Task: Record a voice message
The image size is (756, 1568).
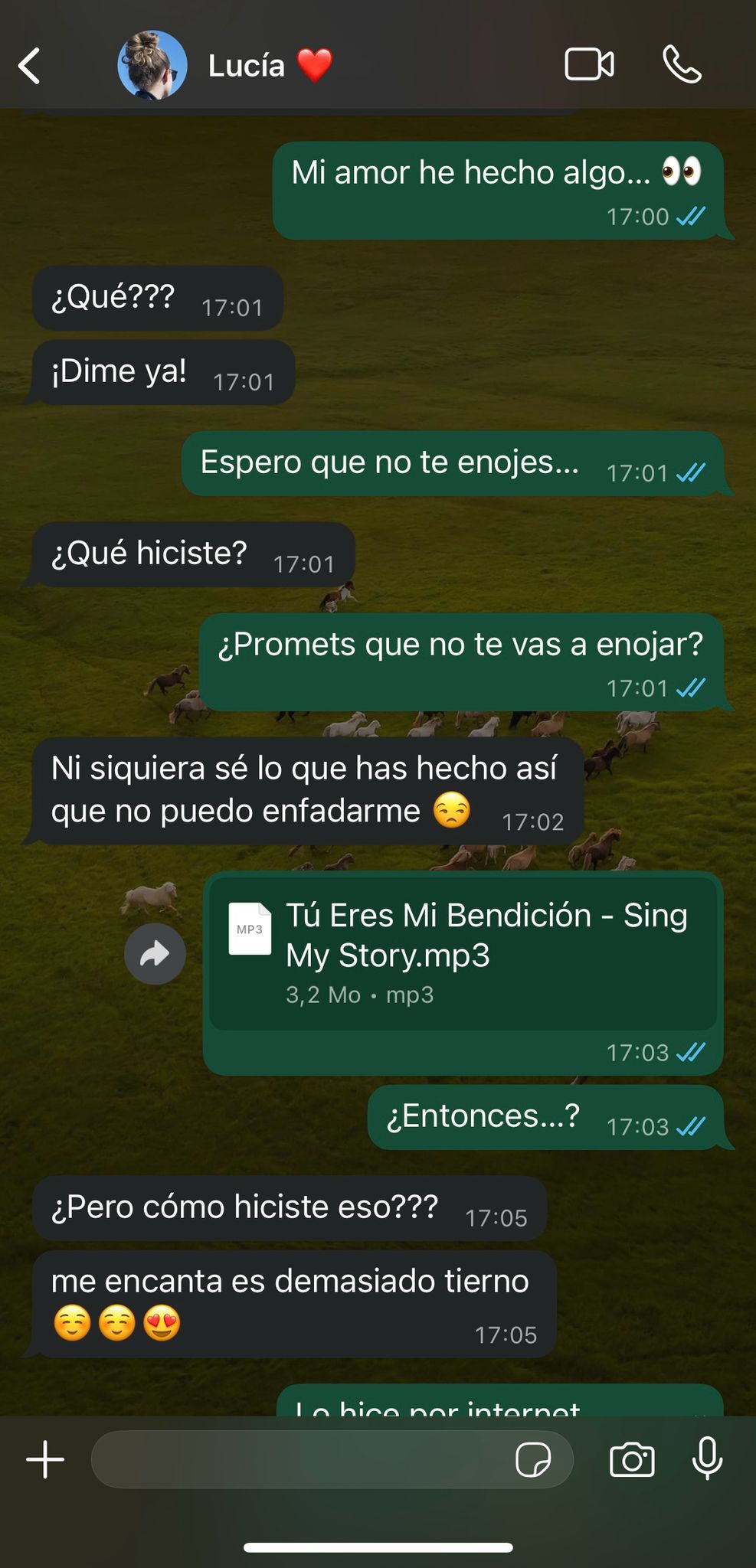Action: (706, 1459)
